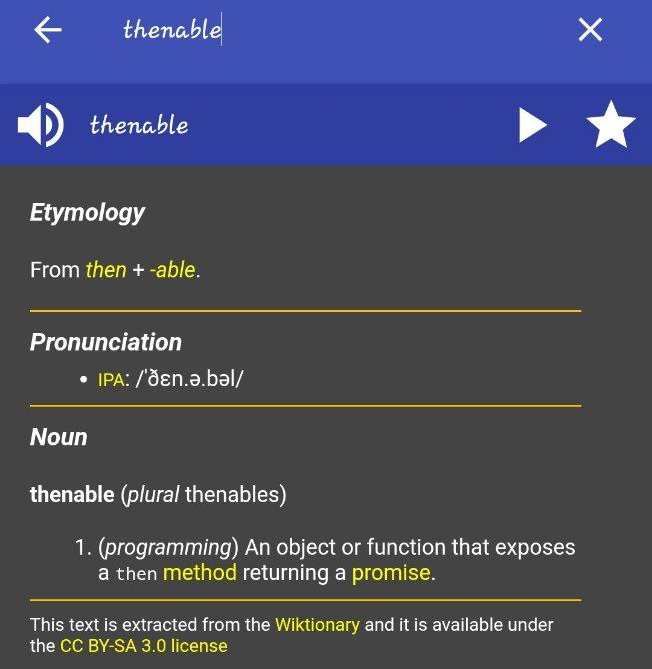Tap the search field containing thenable

(x=300, y=30)
